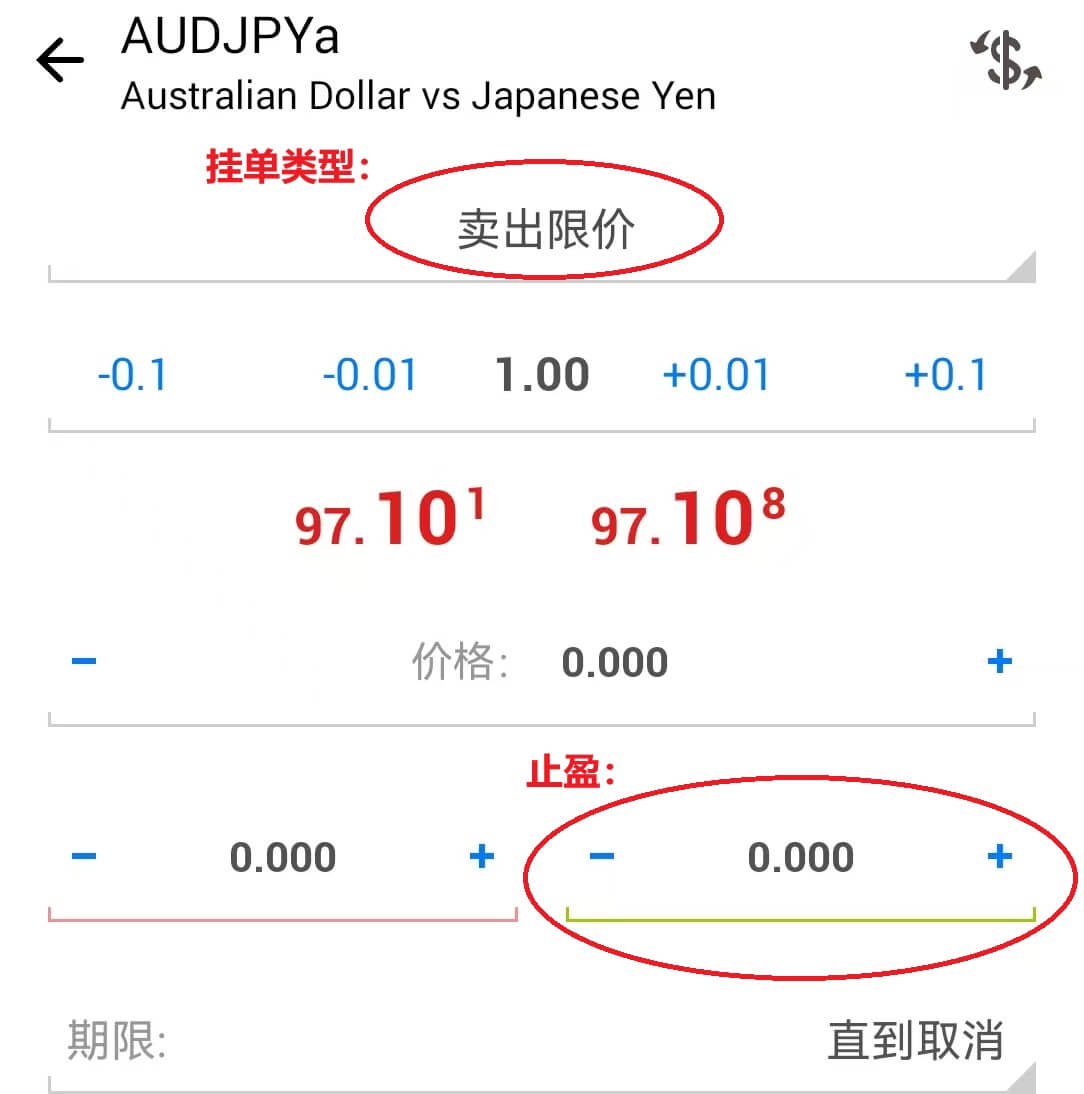The image size is (1084, 1094).
Task: Decrease the stop loss value
Action: click(x=84, y=857)
